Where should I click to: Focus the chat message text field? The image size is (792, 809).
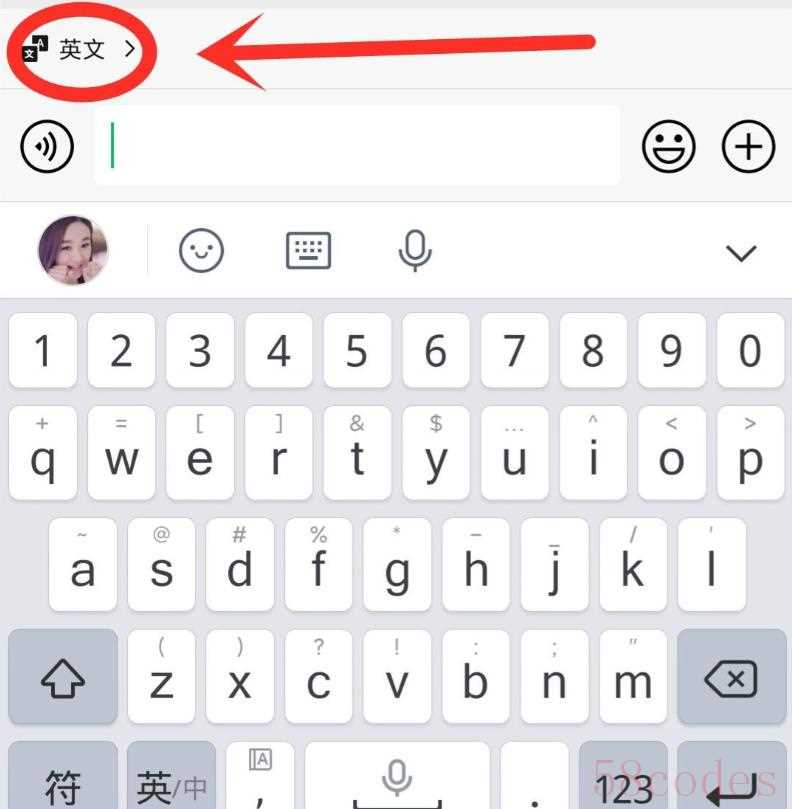click(357, 147)
